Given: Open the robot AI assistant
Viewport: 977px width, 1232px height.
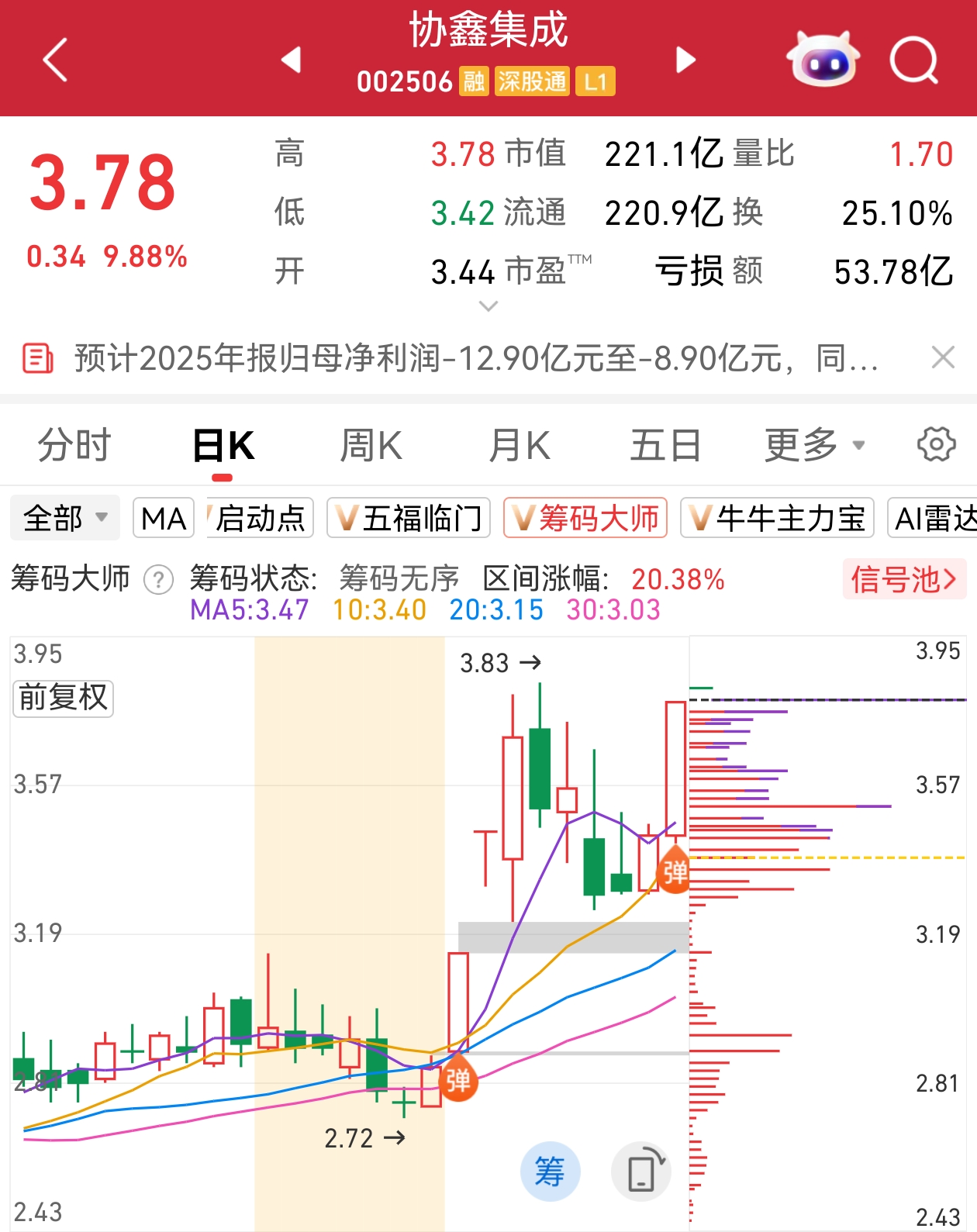Looking at the screenshot, I should (x=823, y=60).
